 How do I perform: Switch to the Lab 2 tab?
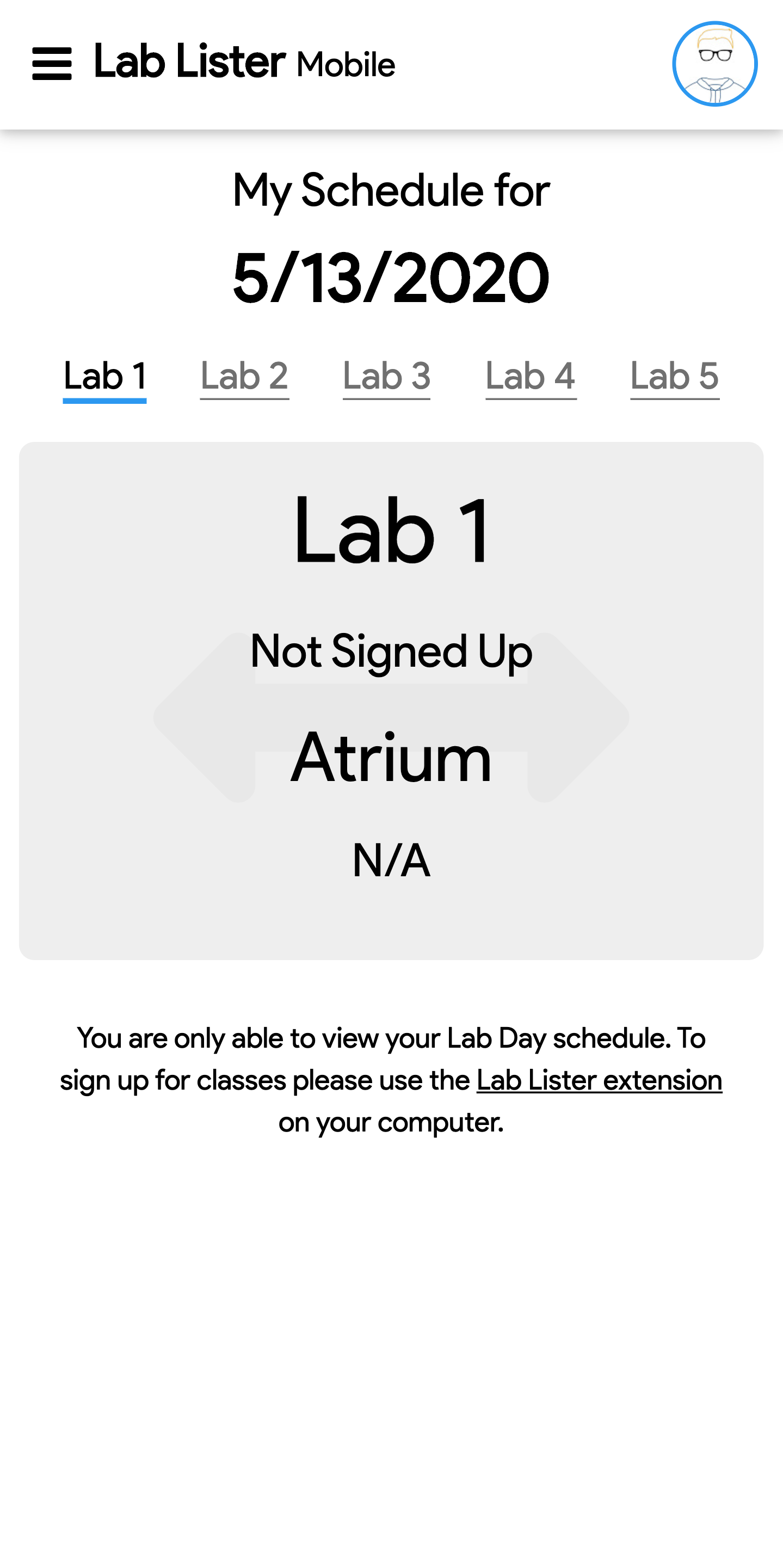244,377
